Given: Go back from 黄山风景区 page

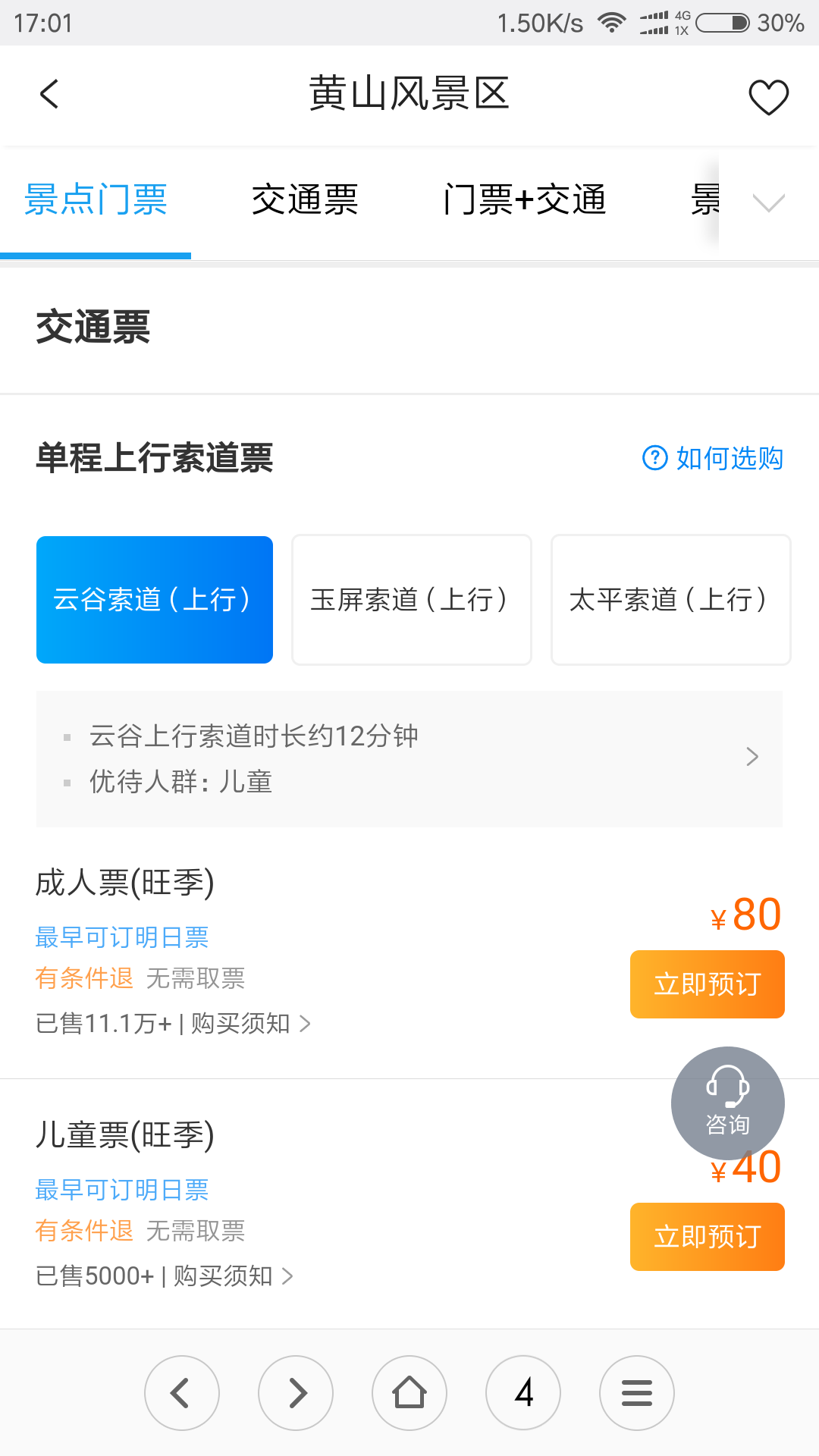Looking at the screenshot, I should pos(49,95).
